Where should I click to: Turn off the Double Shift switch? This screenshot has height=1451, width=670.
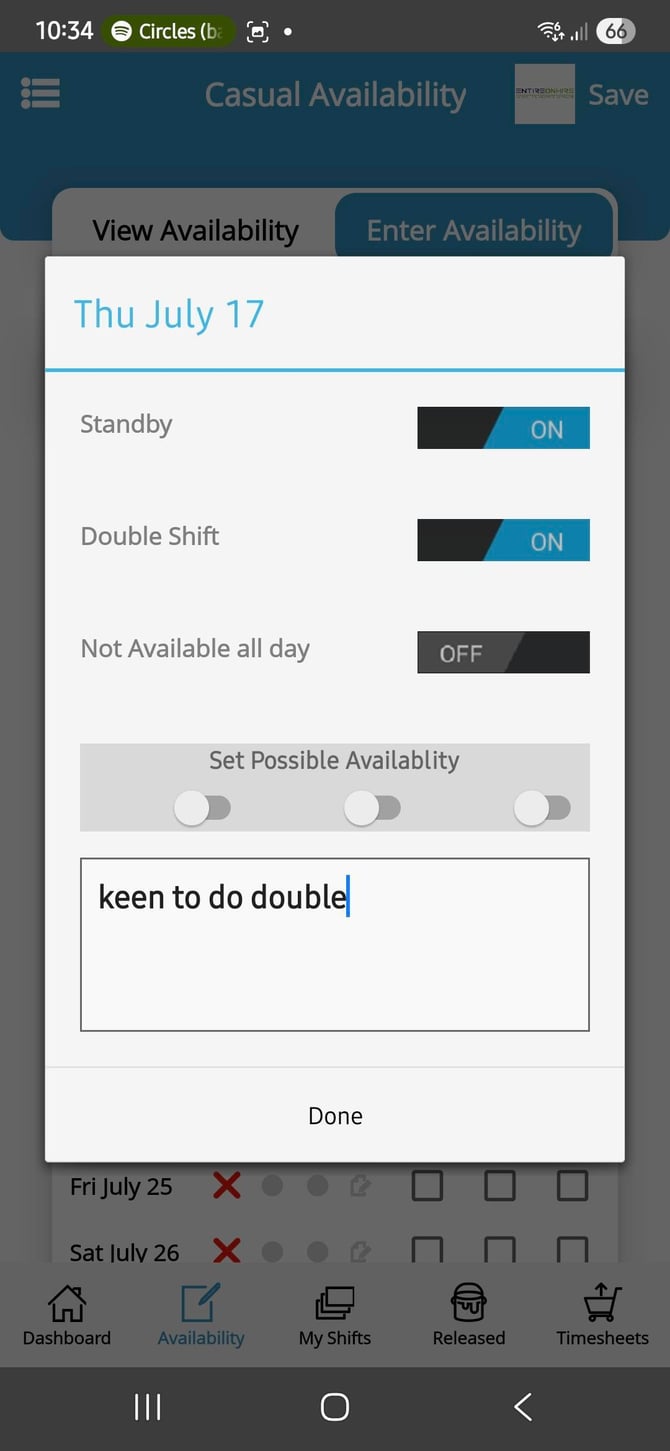coord(503,540)
